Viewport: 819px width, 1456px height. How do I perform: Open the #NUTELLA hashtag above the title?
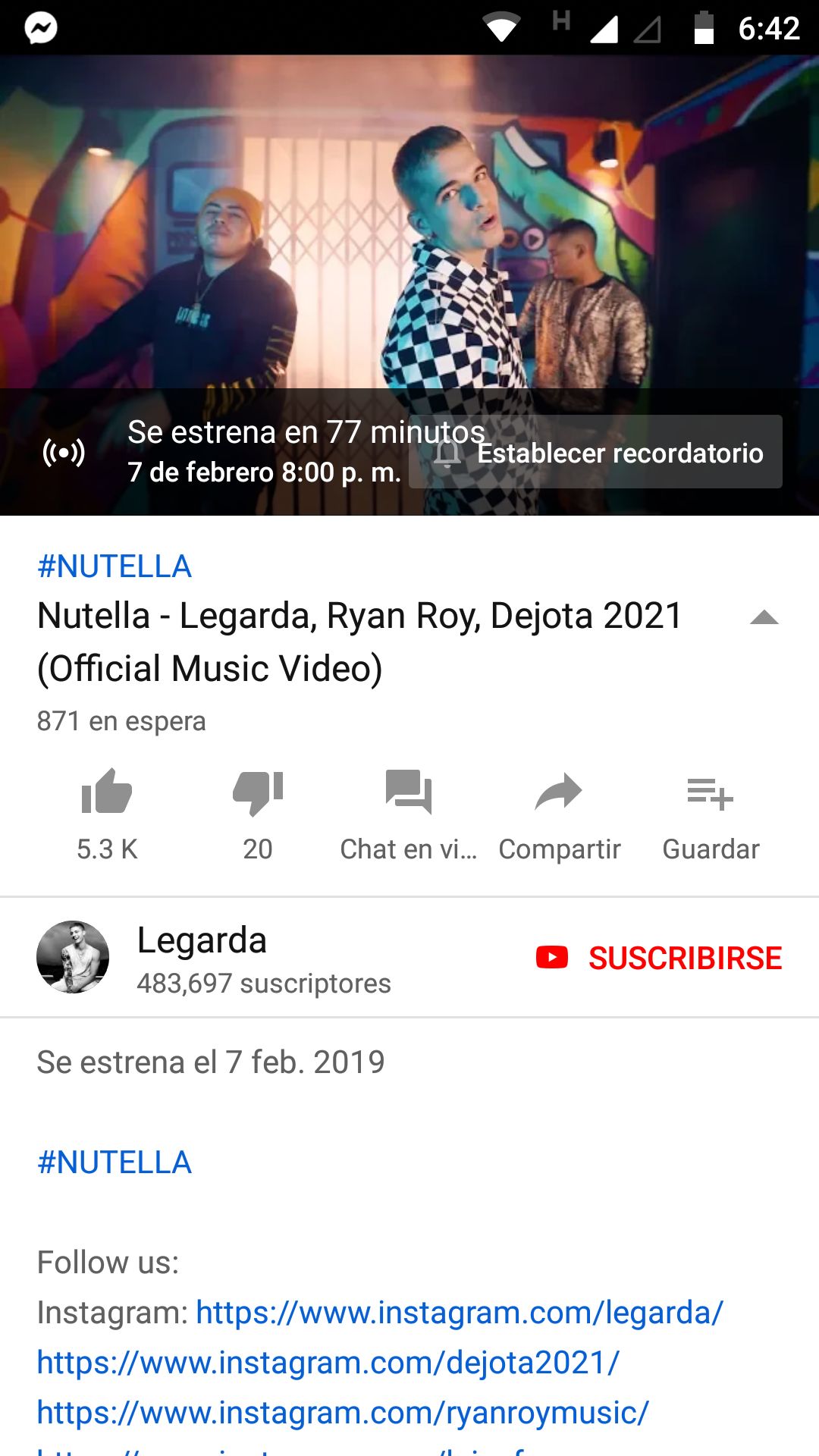pos(115,566)
